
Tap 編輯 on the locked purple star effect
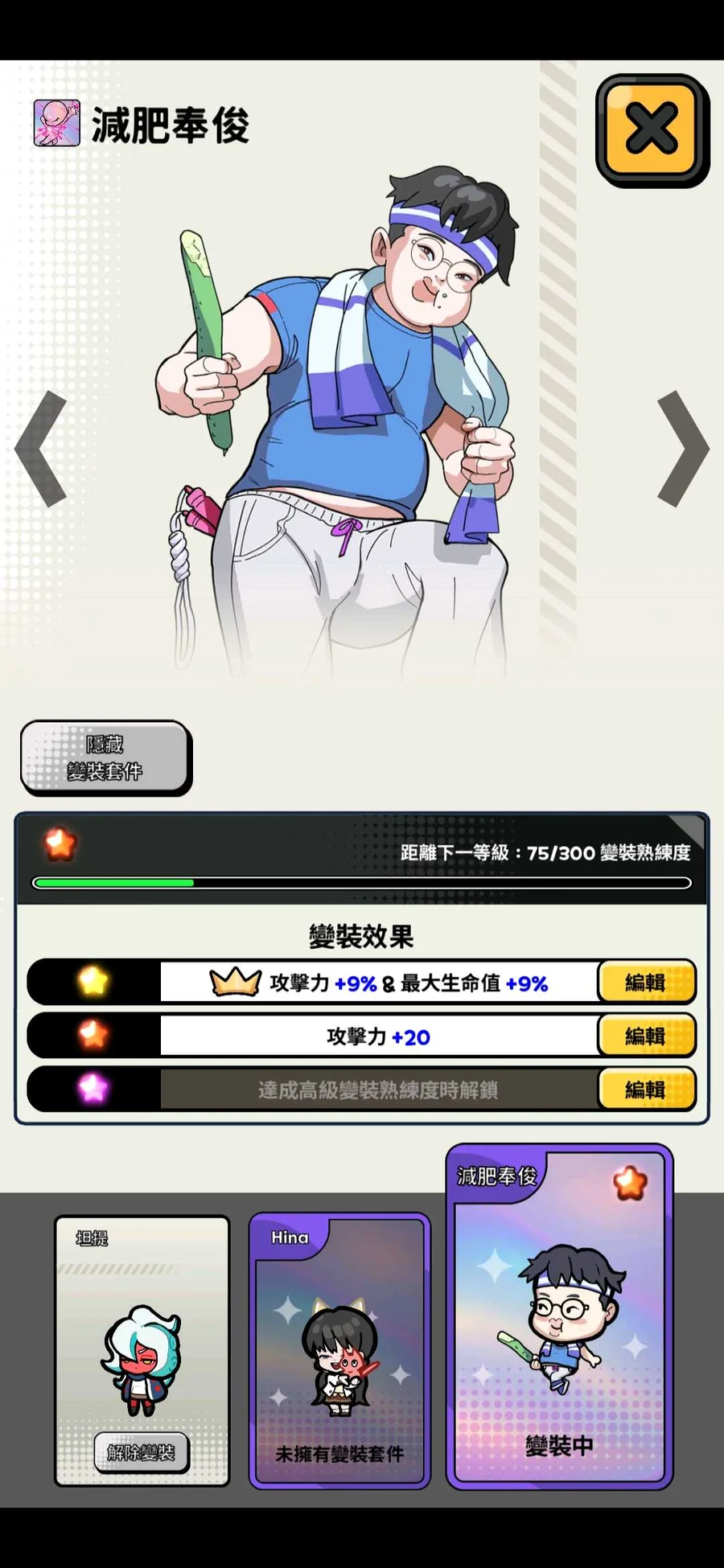(x=646, y=1090)
